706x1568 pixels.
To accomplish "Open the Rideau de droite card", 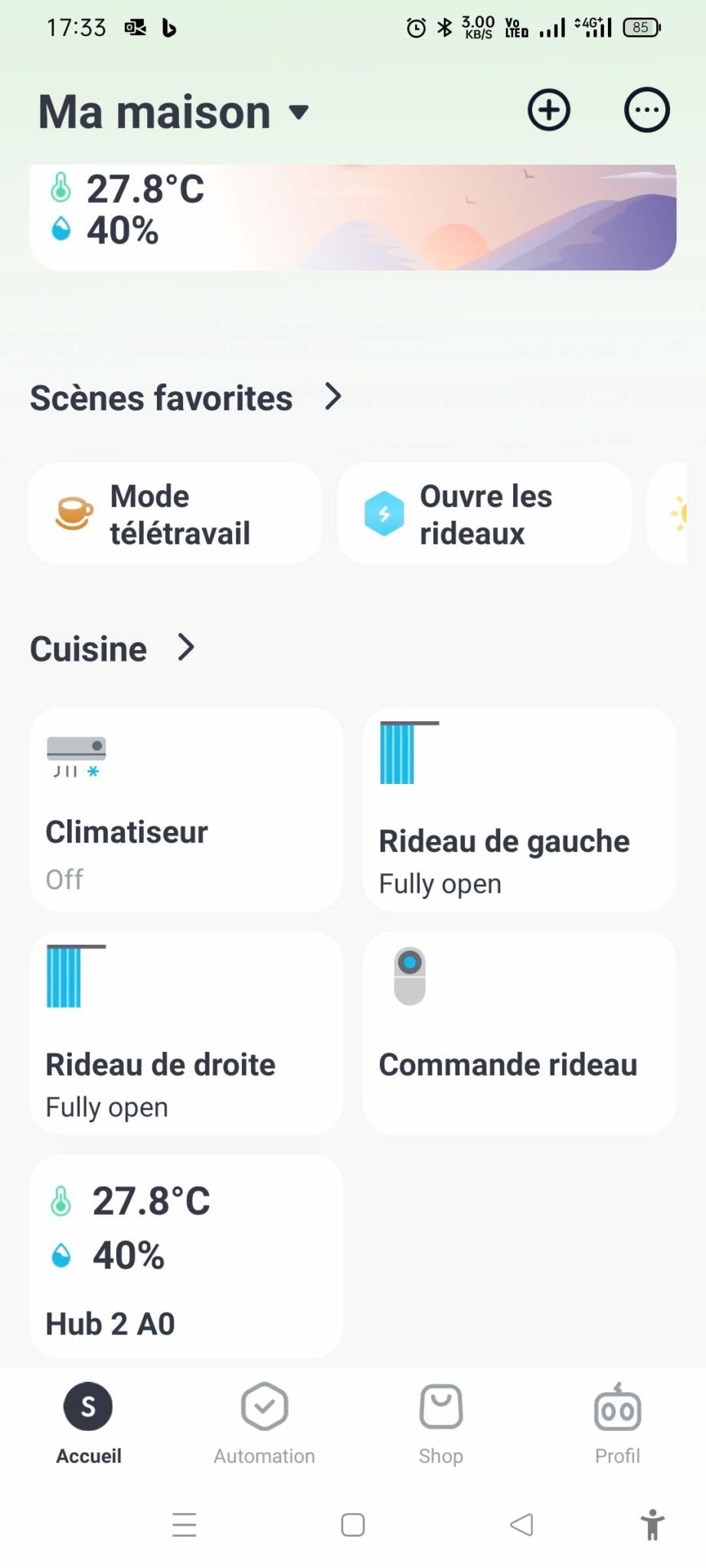I will pos(186,1032).
